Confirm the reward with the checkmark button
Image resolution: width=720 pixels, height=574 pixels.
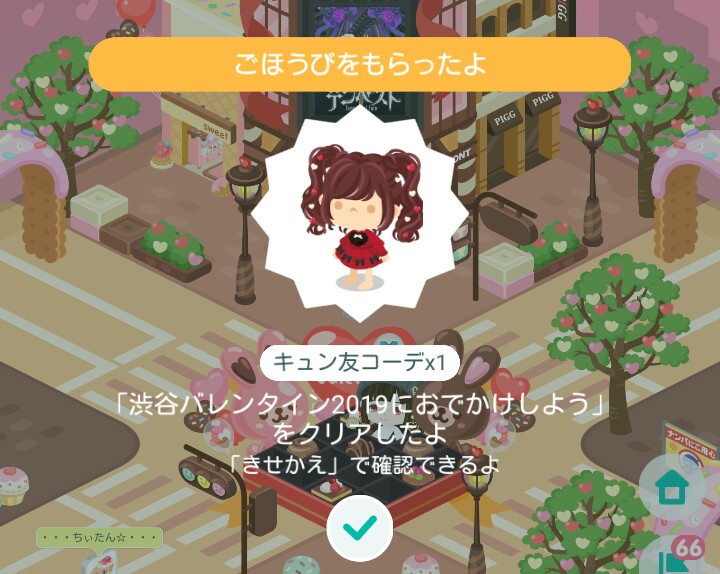tap(359, 527)
